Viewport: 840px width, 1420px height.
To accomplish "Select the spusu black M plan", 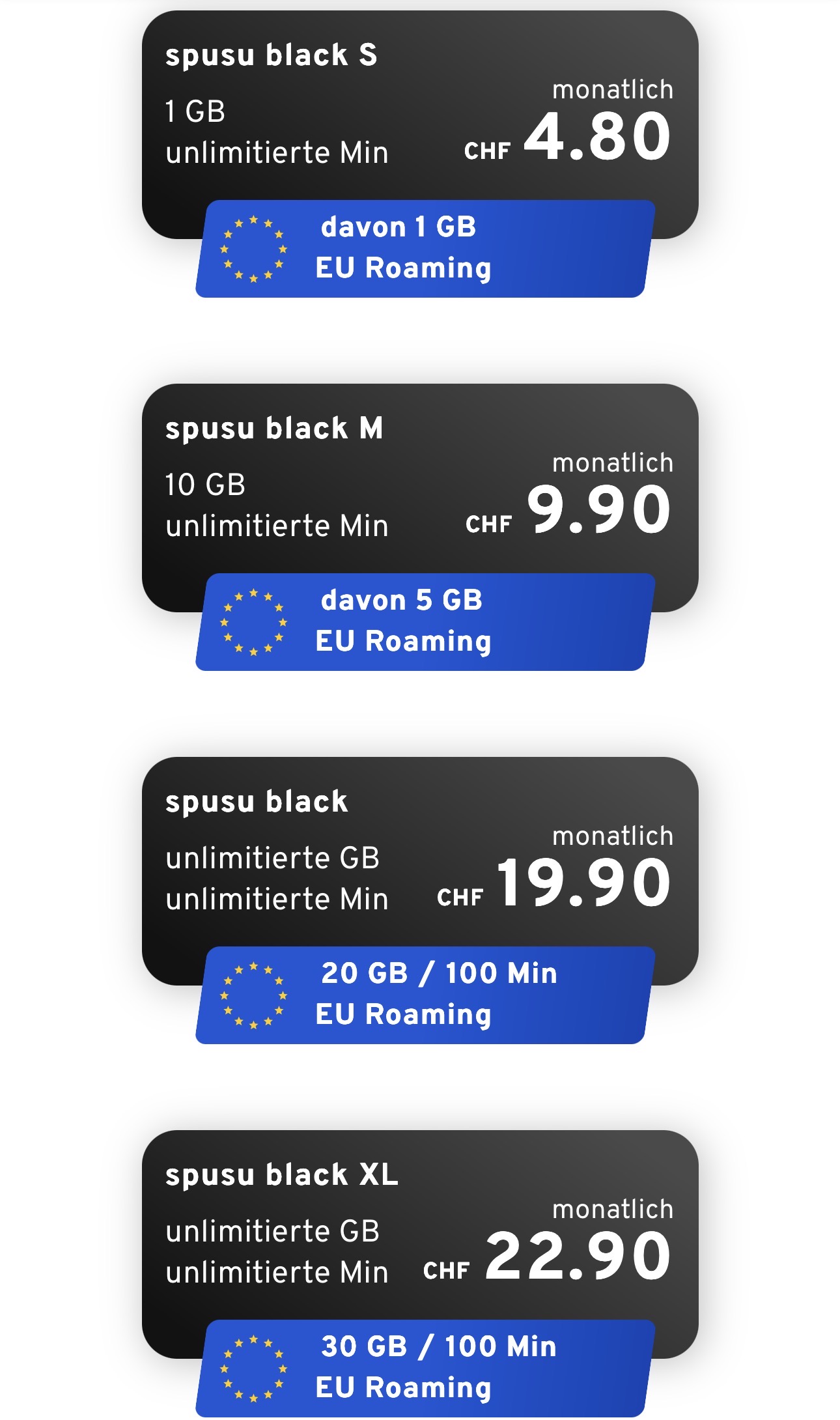I will click(x=420, y=497).
